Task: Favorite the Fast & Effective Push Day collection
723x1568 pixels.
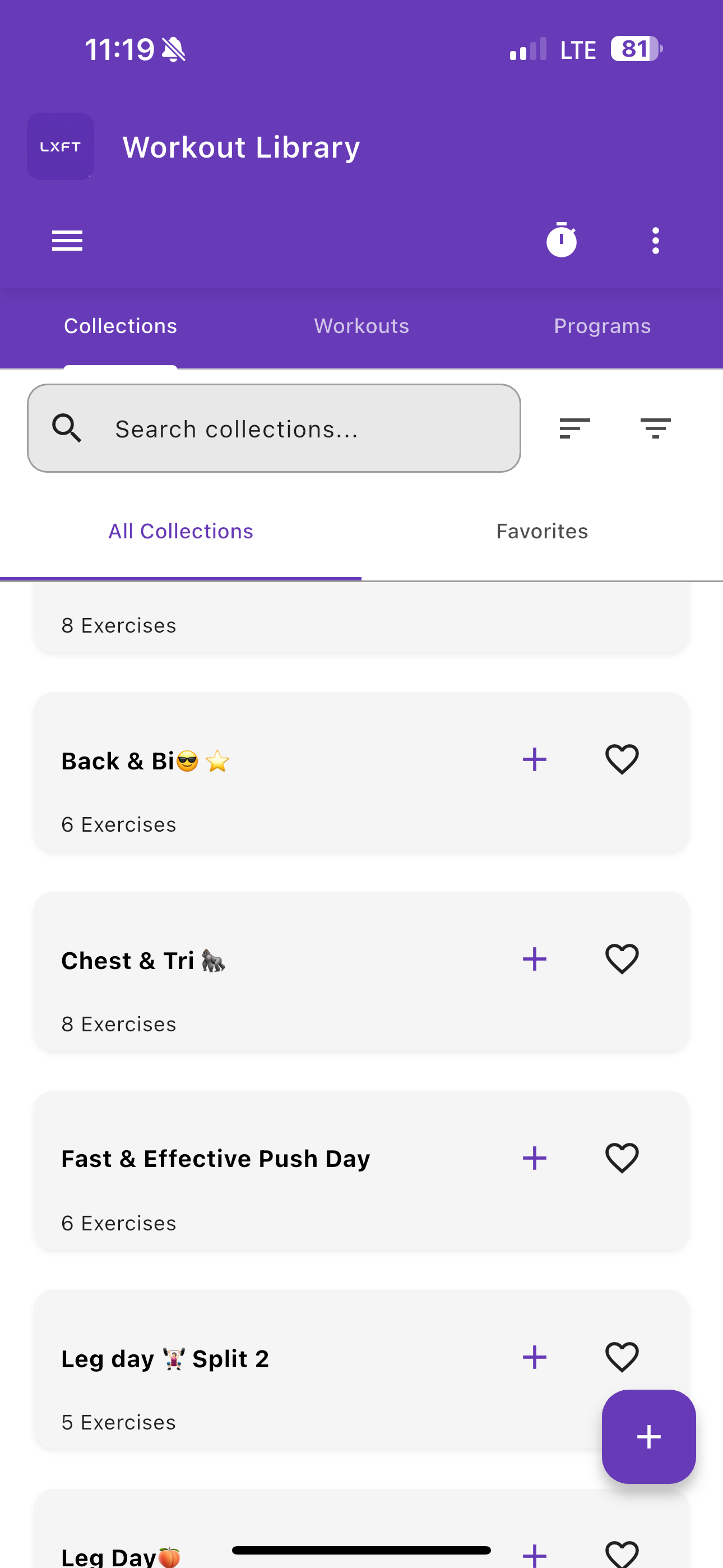Action: (622, 1157)
